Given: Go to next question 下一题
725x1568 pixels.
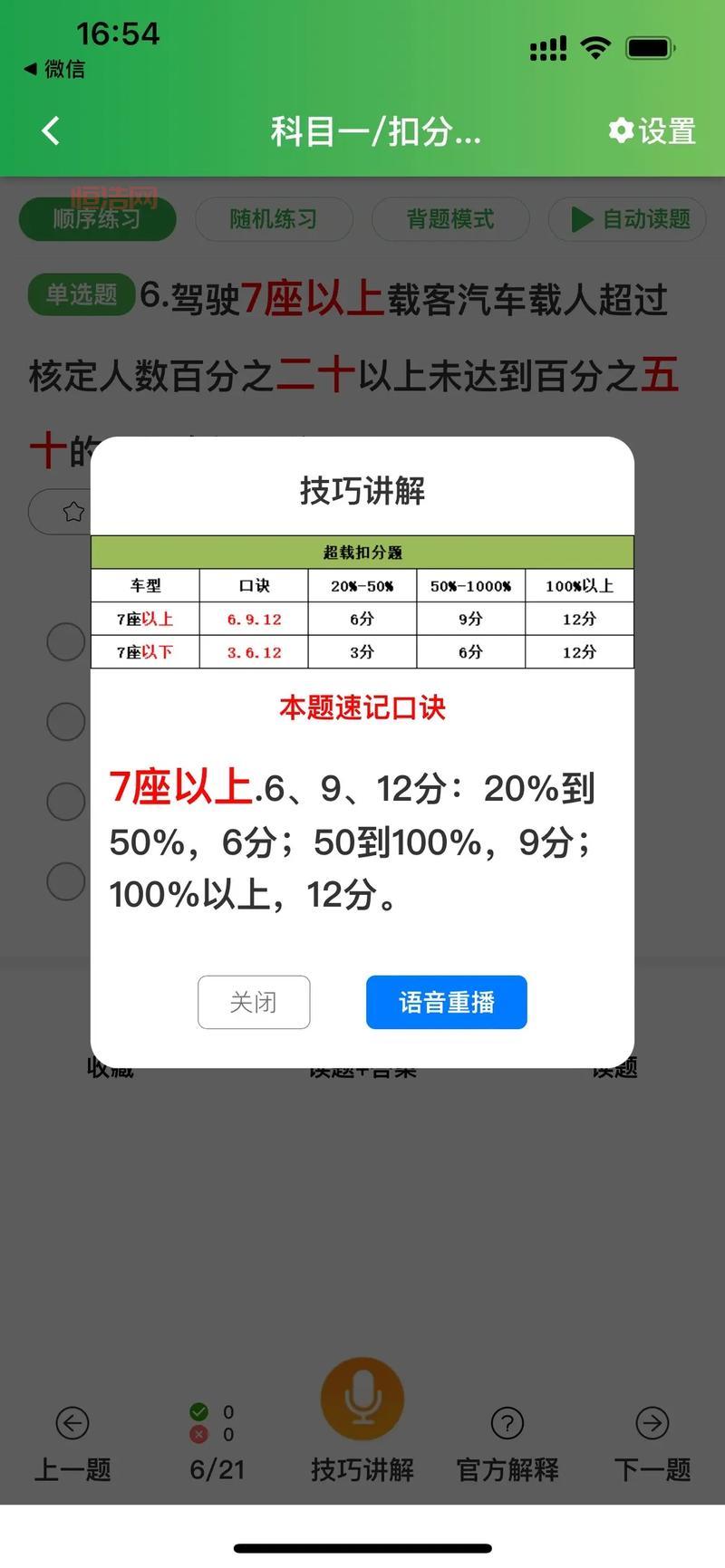Looking at the screenshot, I should [652, 1443].
